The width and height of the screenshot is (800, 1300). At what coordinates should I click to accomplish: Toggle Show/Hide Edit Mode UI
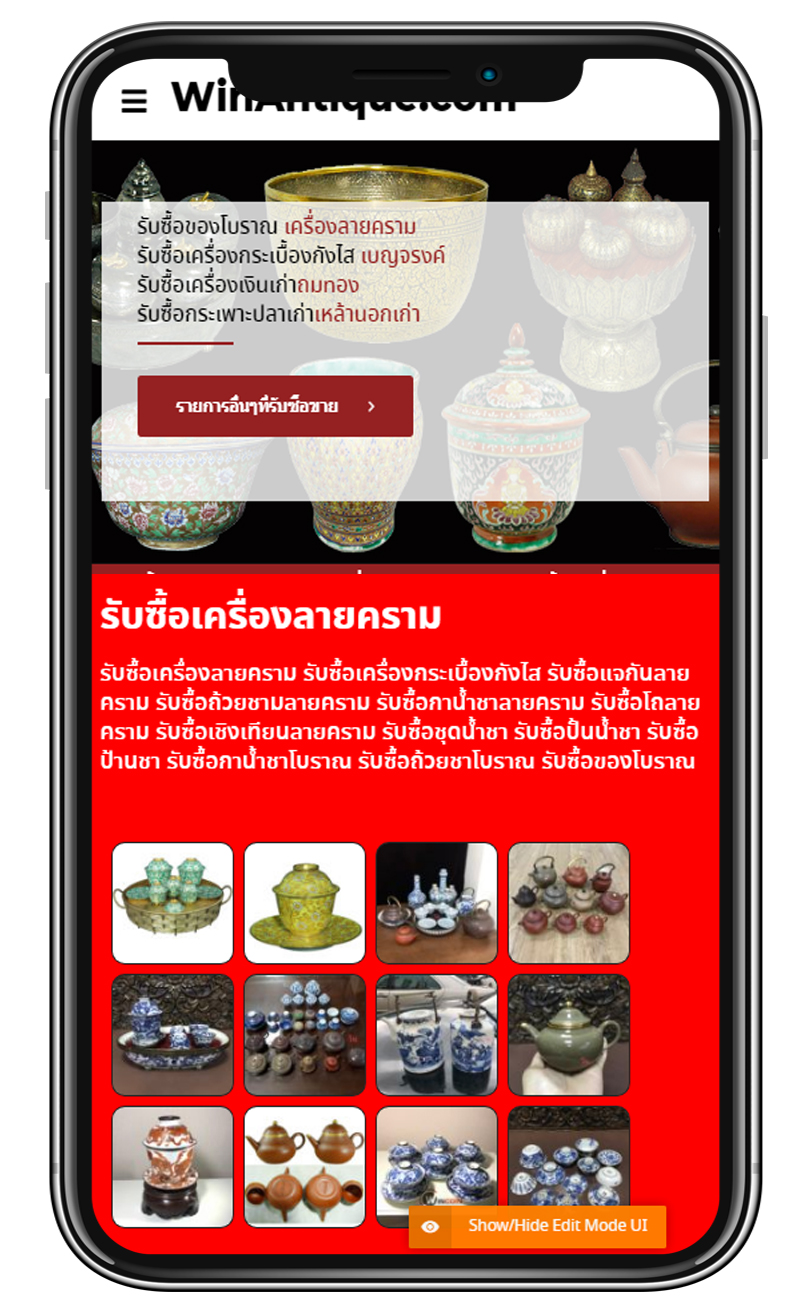coord(537,1226)
